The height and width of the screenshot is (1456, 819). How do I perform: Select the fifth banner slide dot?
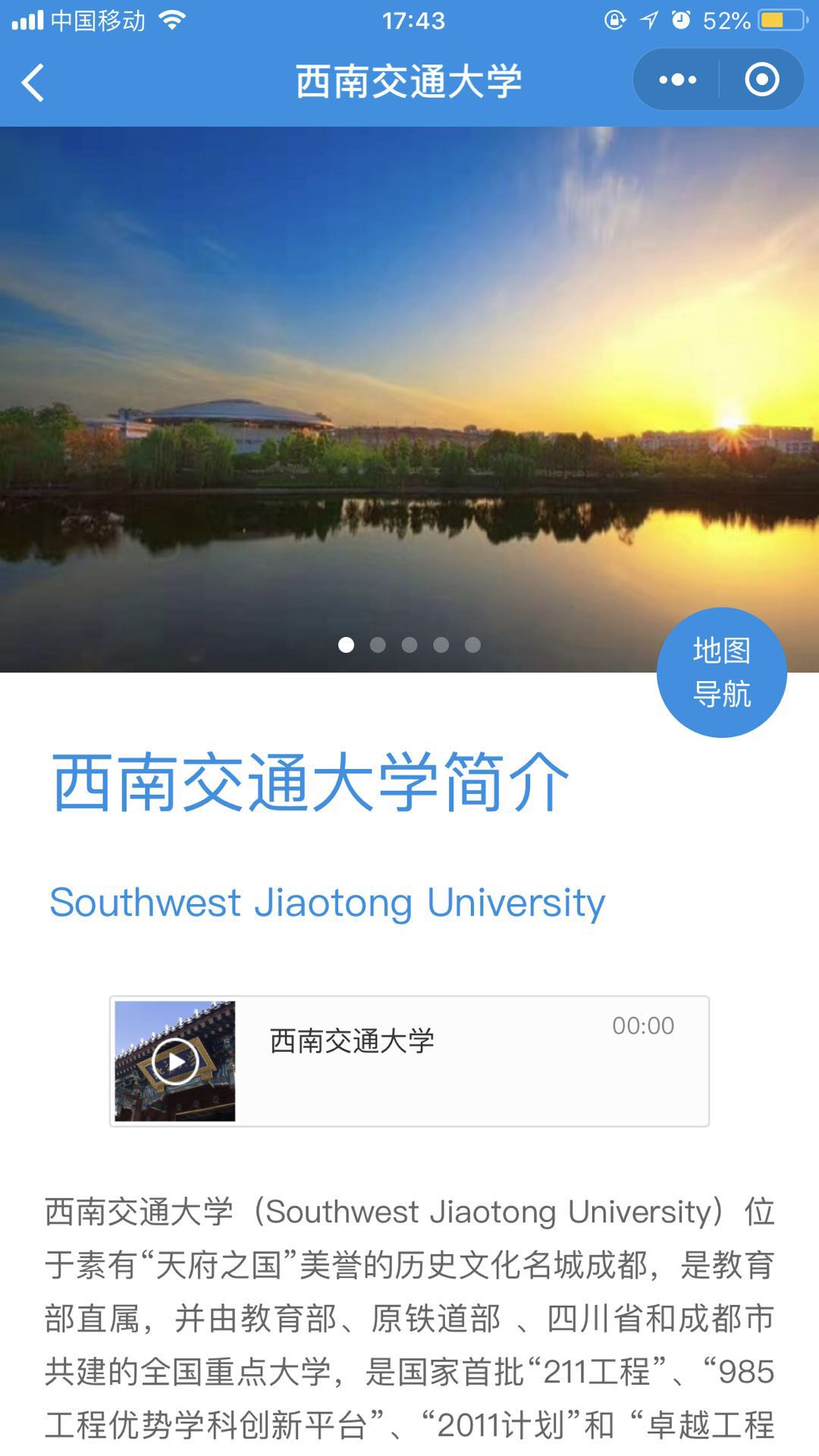click(x=472, y=645)
